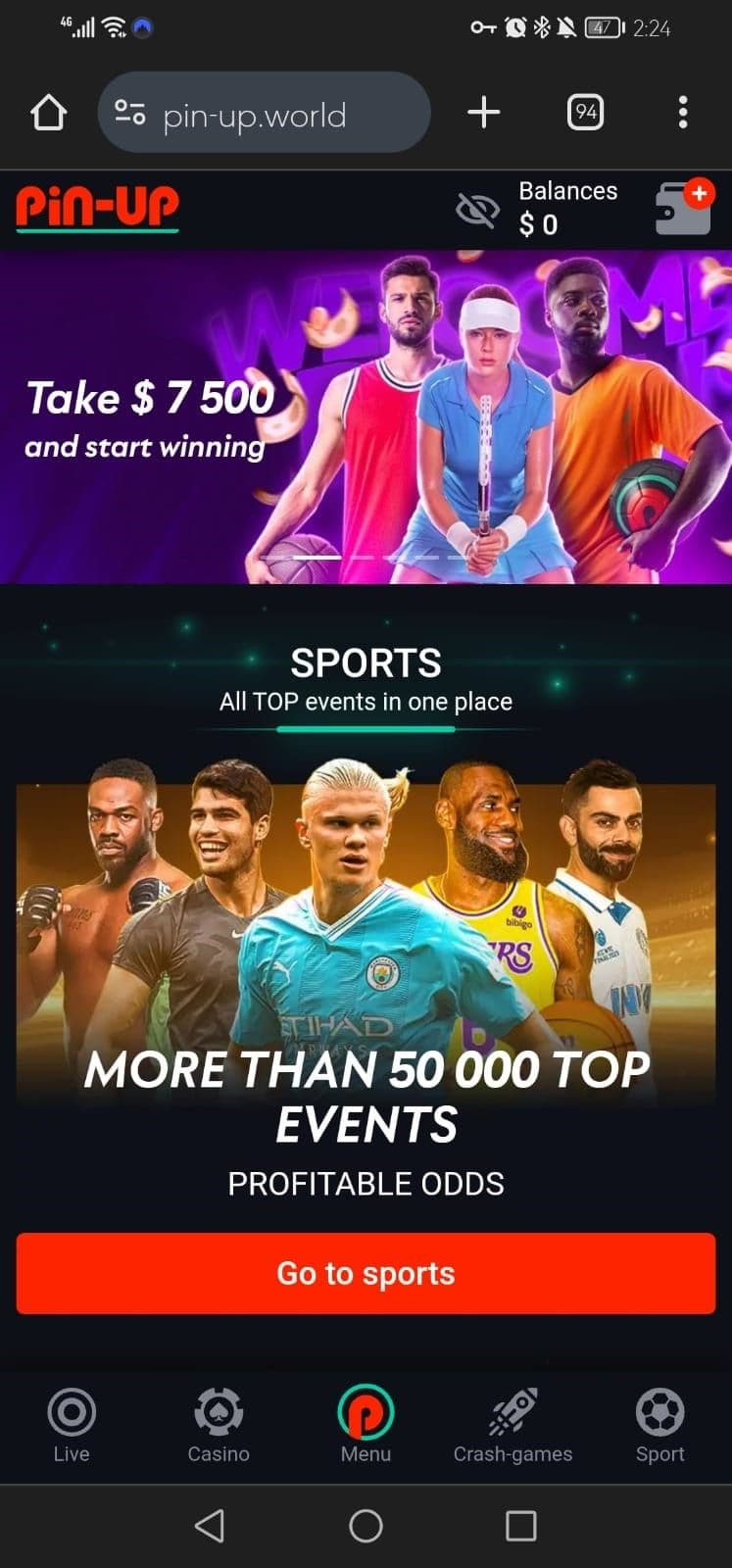
Task: Go back using the system back button
Action: click(x=210, y=1526)
